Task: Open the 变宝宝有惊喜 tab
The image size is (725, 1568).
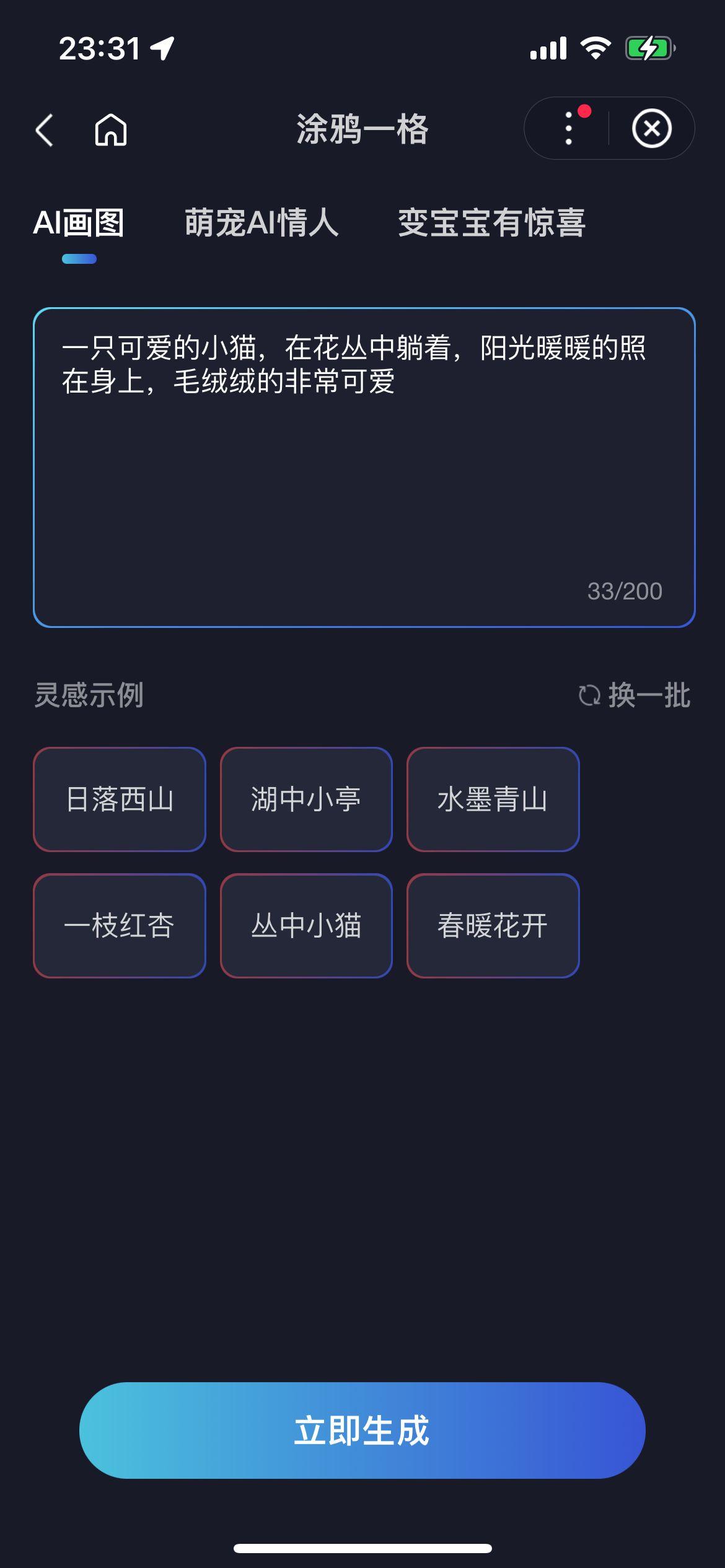Action: coord(491,223)
